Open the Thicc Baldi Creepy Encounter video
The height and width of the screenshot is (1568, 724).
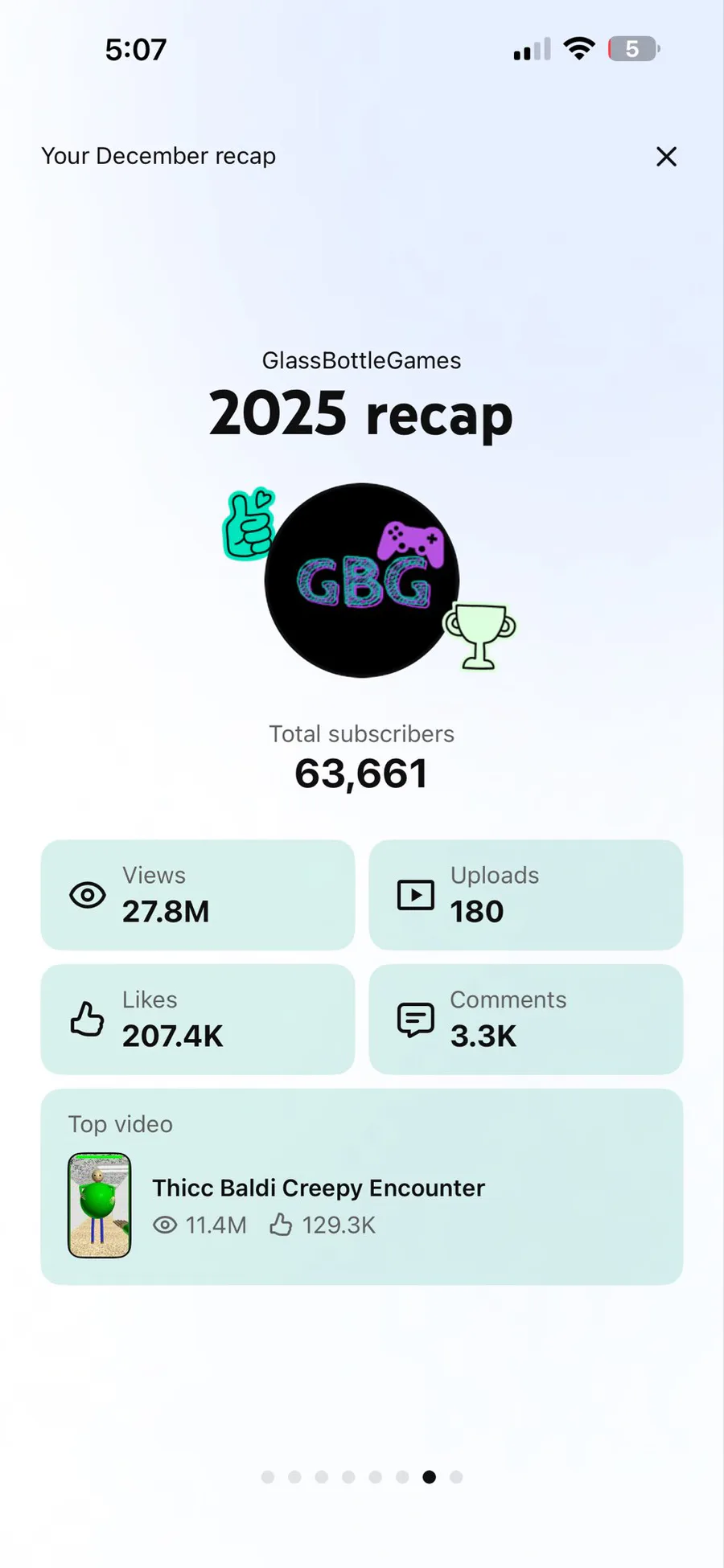coord(318,1188)
